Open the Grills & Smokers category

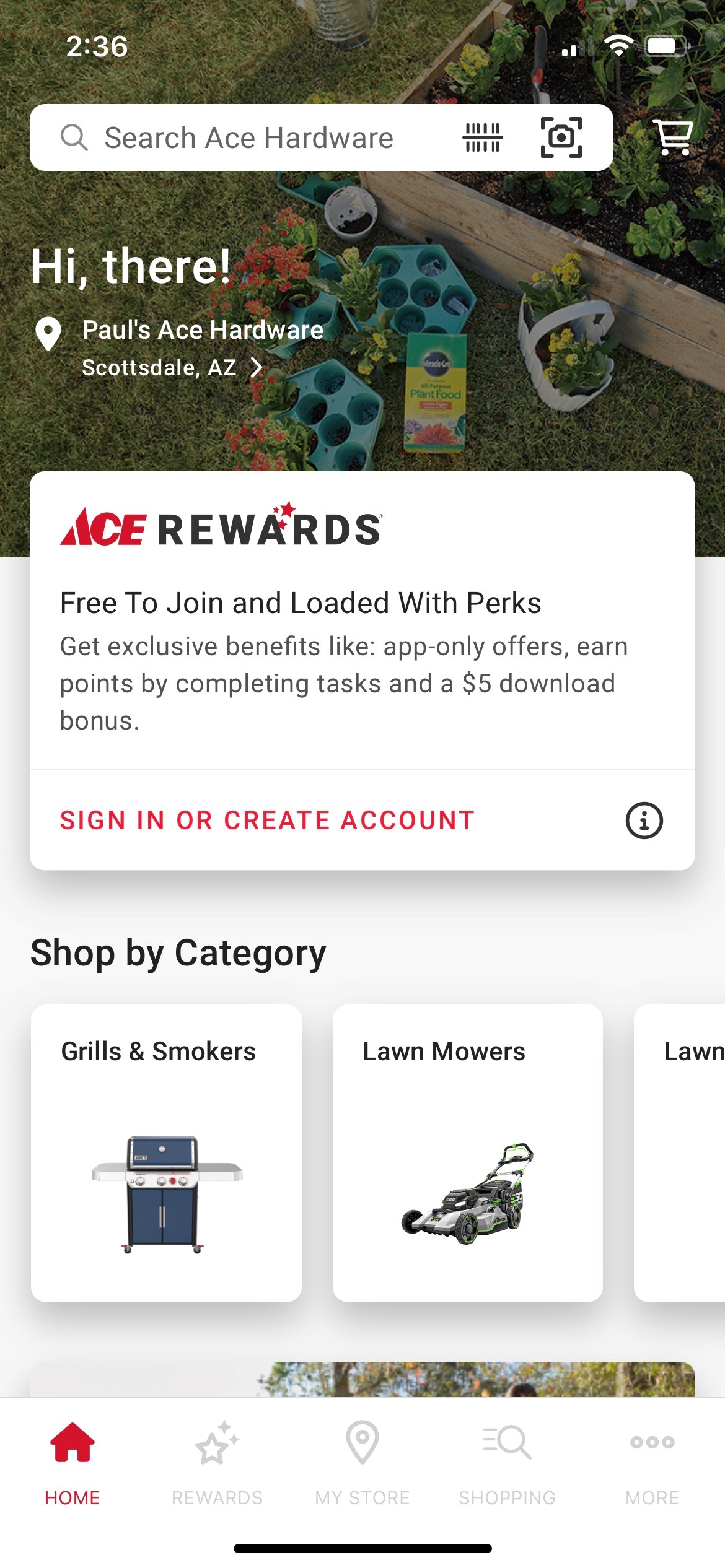166,1153
